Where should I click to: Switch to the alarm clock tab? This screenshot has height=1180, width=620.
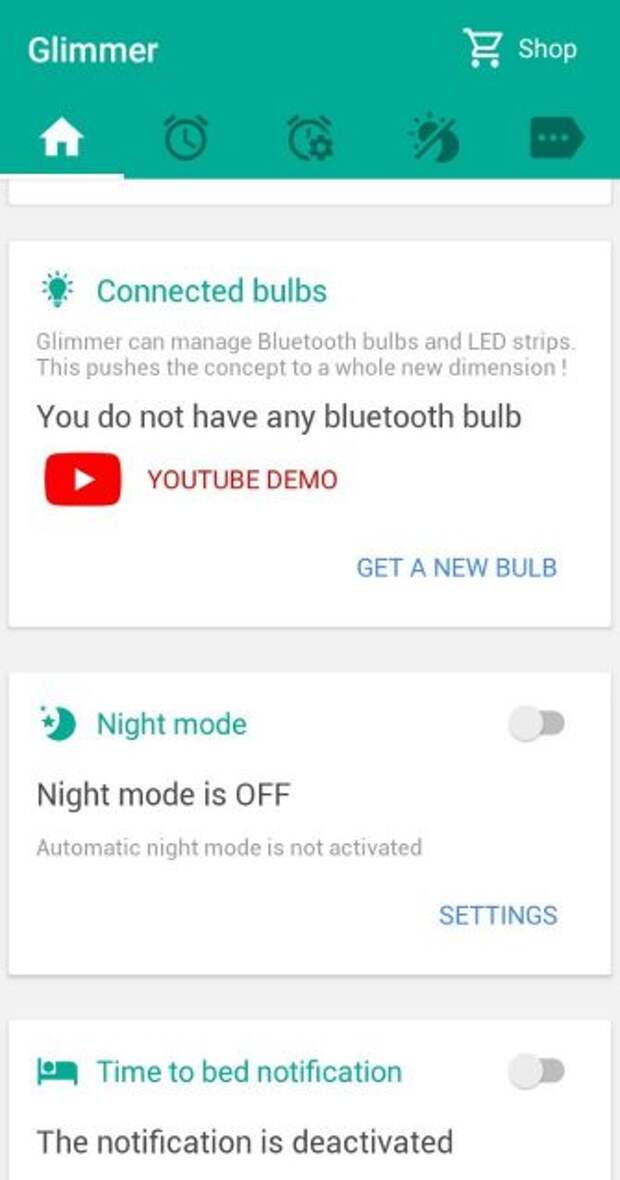(186, 138)
